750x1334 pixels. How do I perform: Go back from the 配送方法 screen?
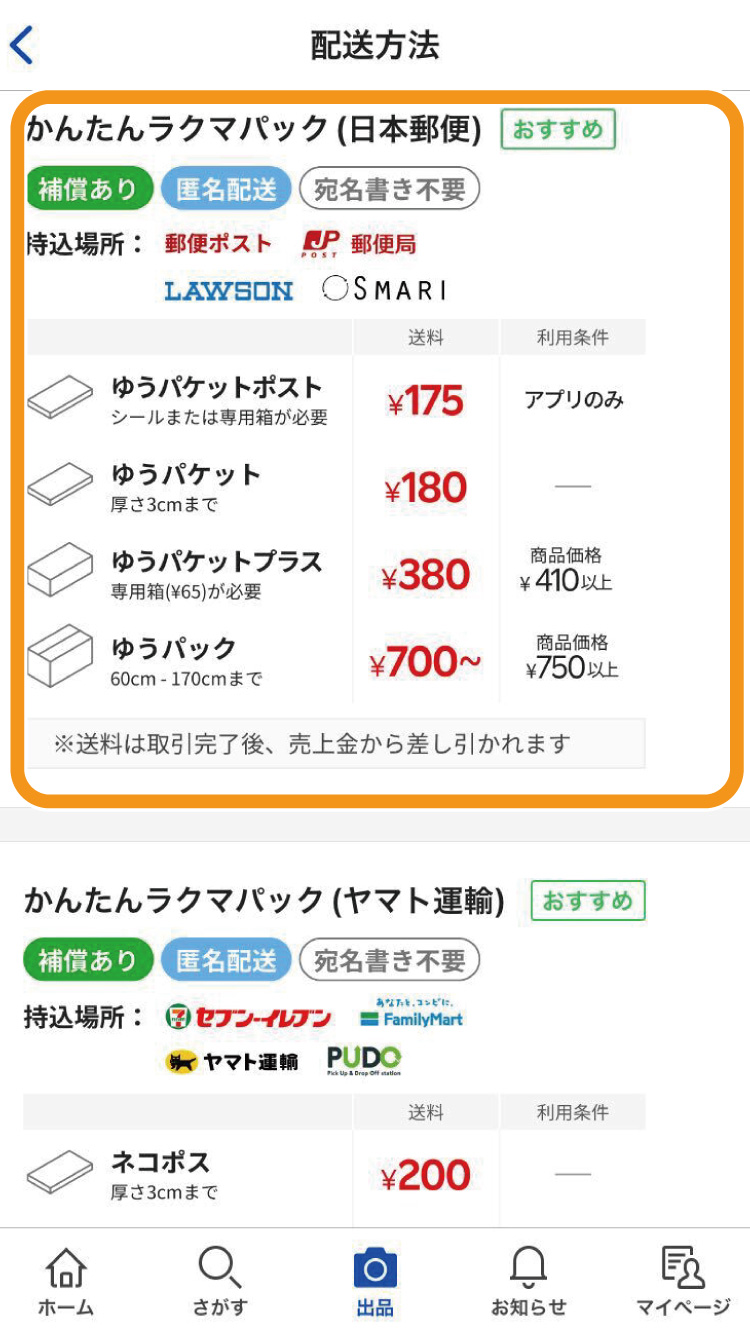point(22,45)
